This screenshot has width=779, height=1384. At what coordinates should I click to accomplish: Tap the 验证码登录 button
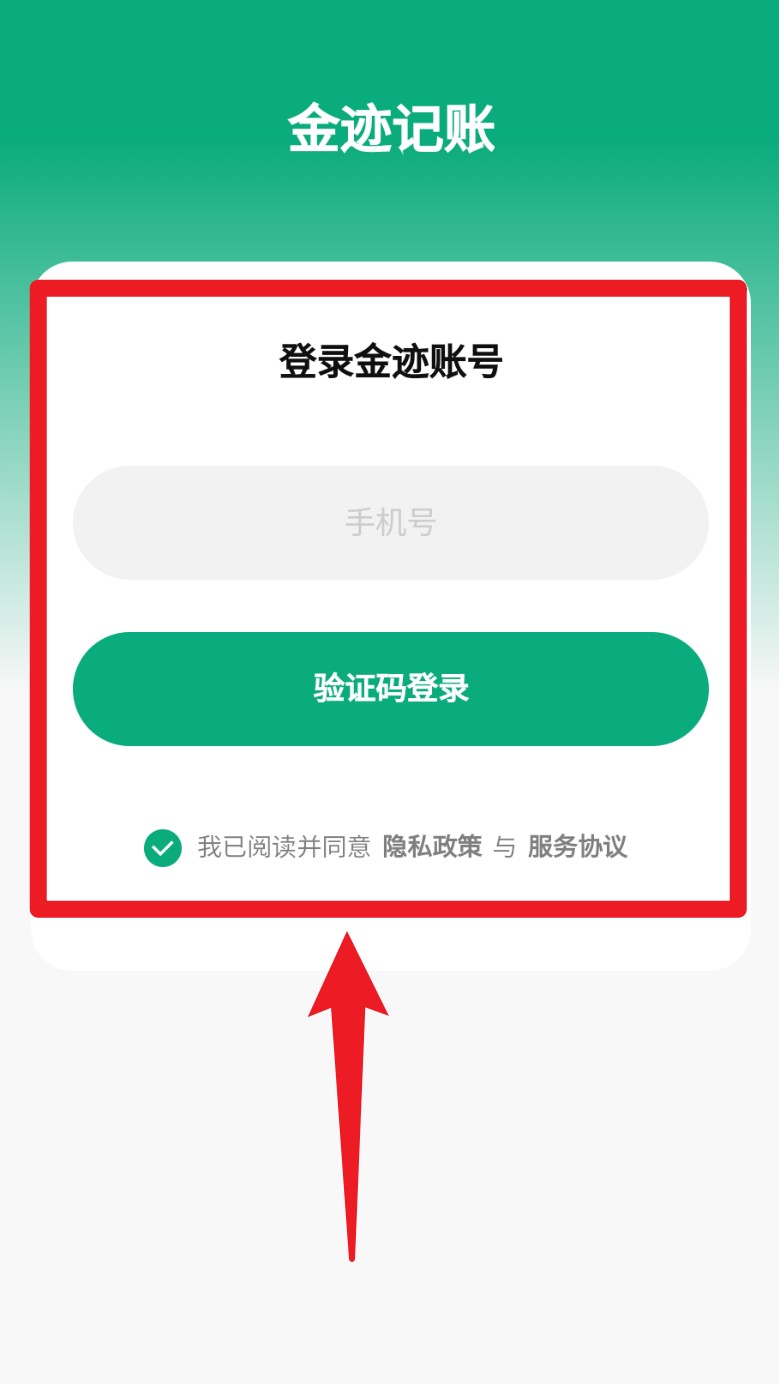tap(390, 688)
